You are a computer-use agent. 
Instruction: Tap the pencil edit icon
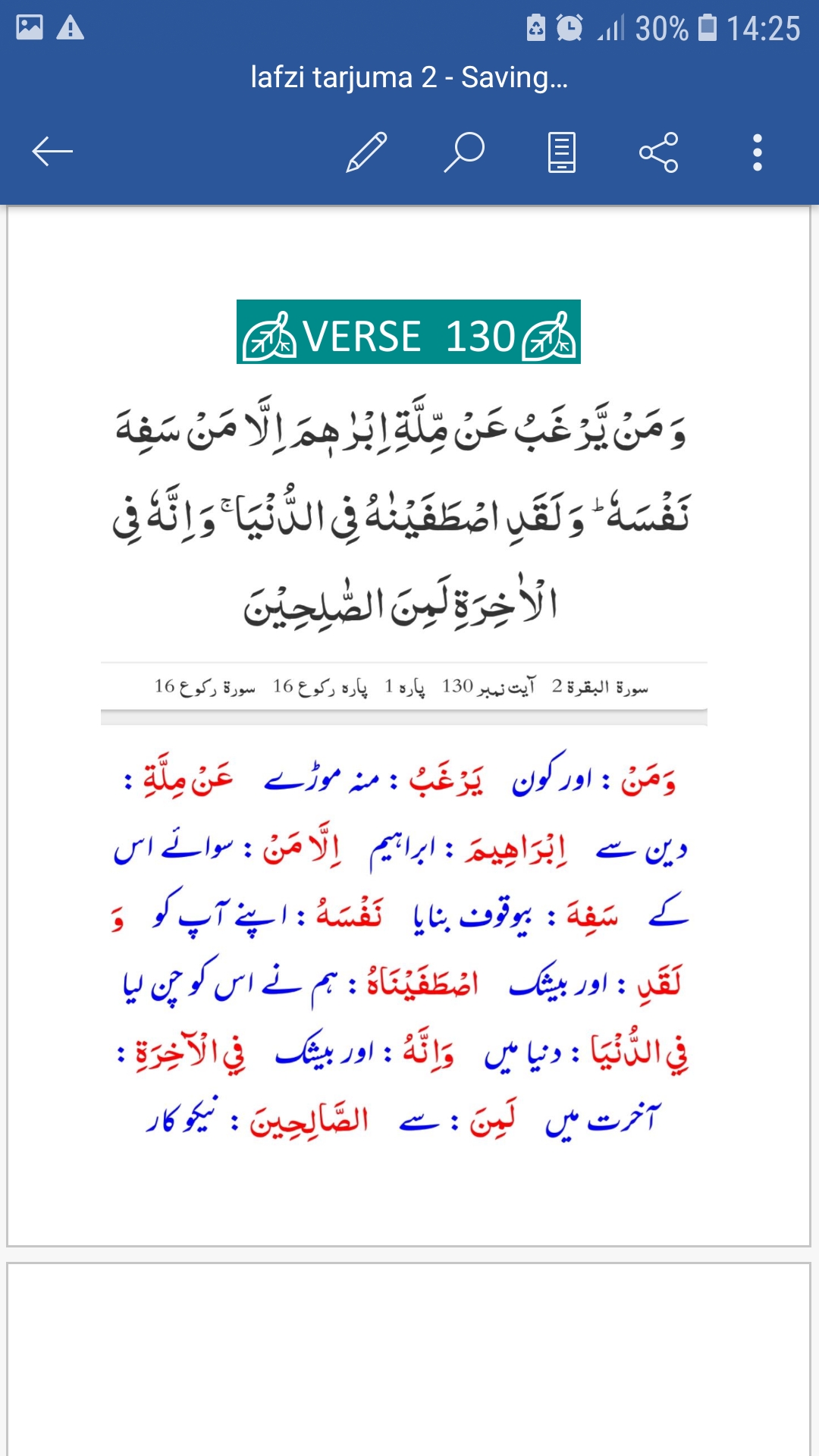pos(366,152)
